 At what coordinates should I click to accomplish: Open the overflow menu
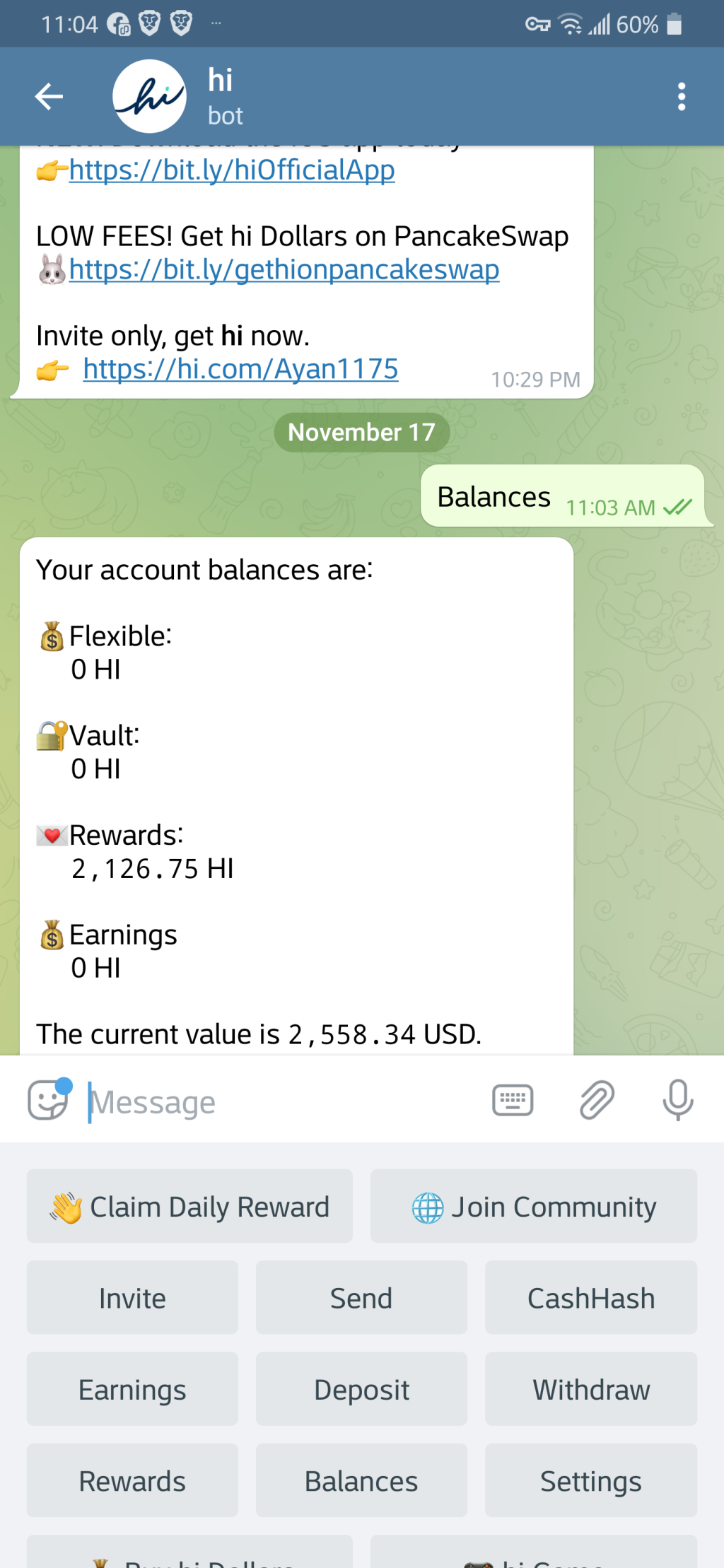click(681, 97)
